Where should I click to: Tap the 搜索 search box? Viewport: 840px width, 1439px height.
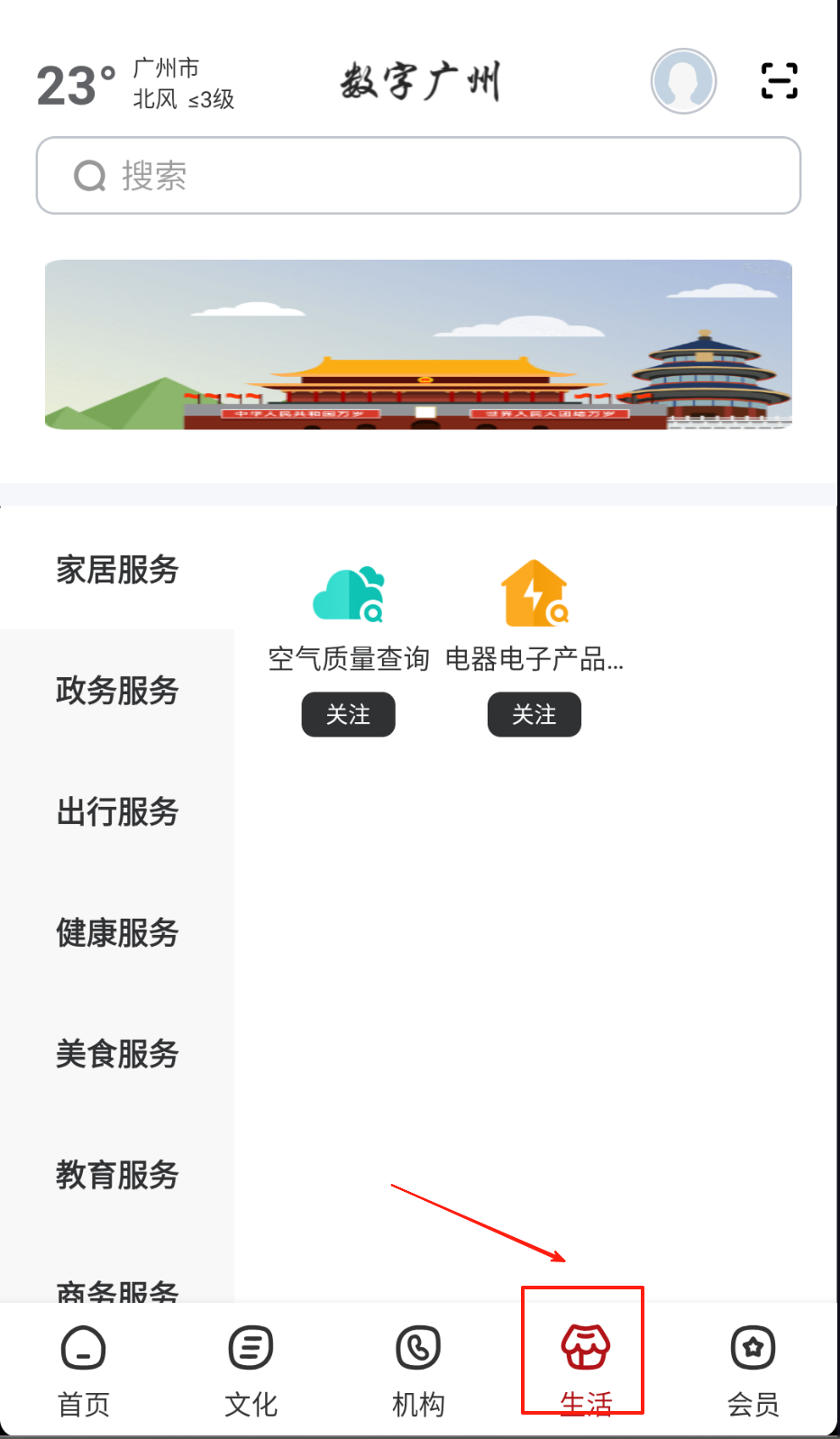(x=418, y=176)
